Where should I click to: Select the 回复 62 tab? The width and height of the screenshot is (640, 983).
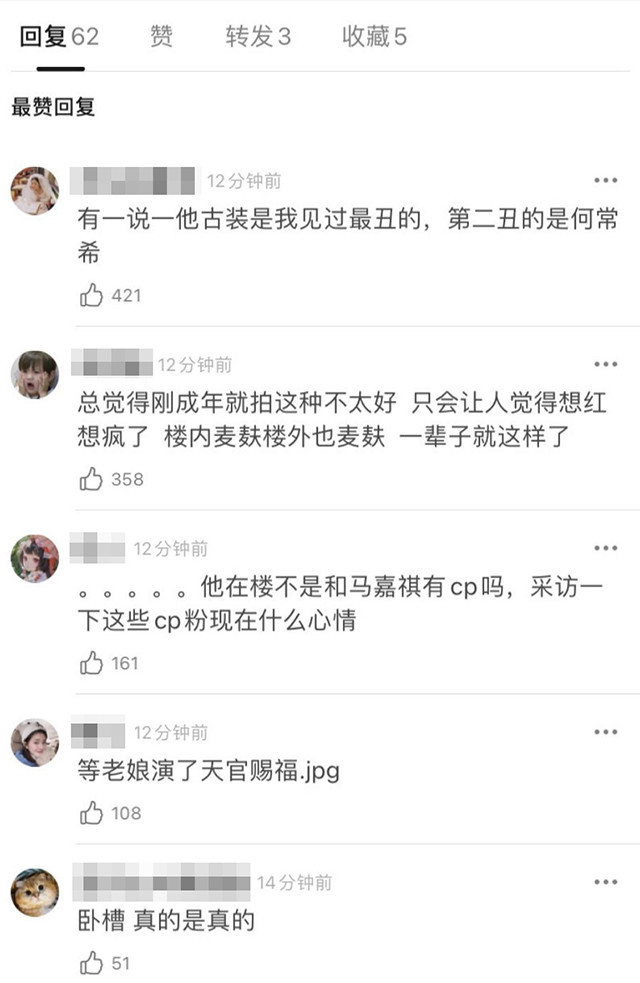[x=60, y=37]
